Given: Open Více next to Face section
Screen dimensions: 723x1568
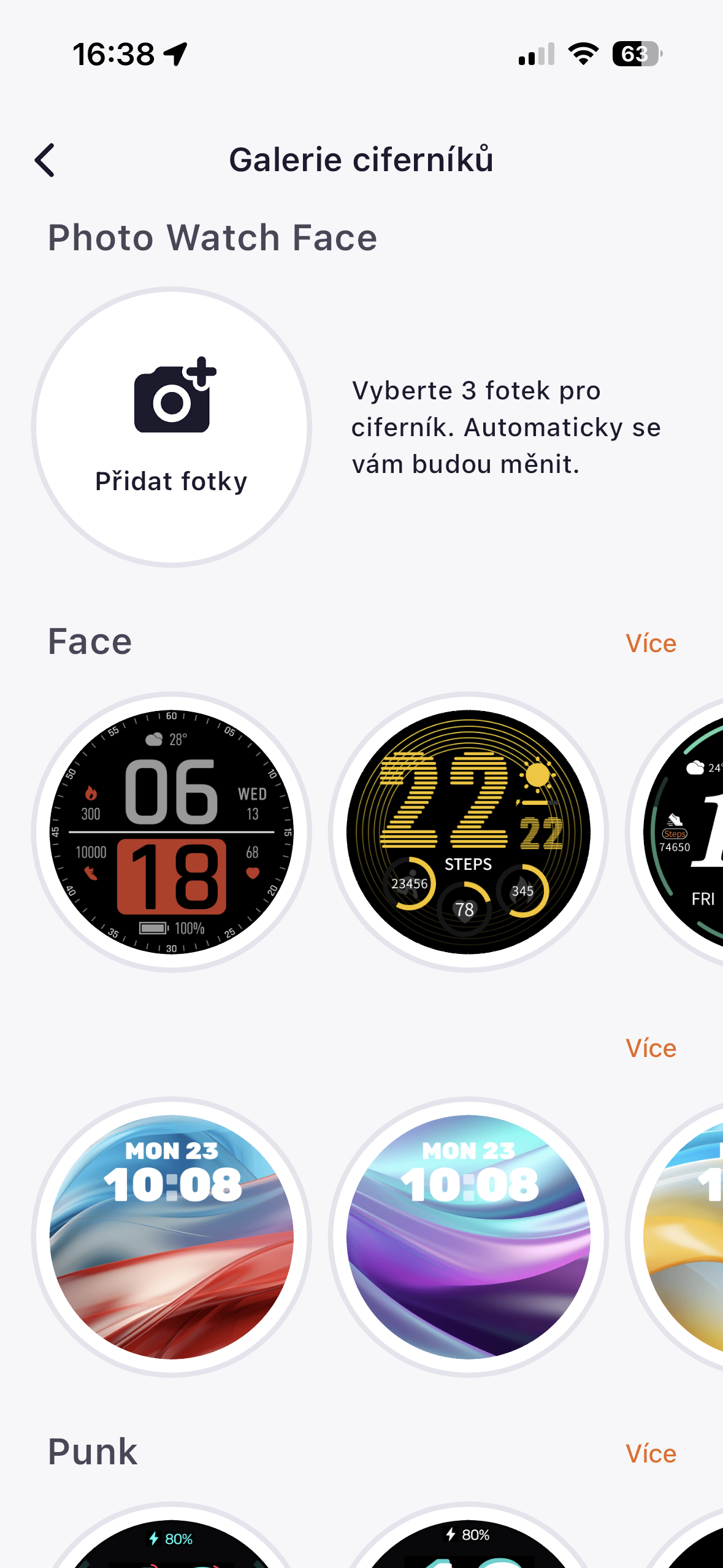Looking at the screenshot, I should [650, 644].
